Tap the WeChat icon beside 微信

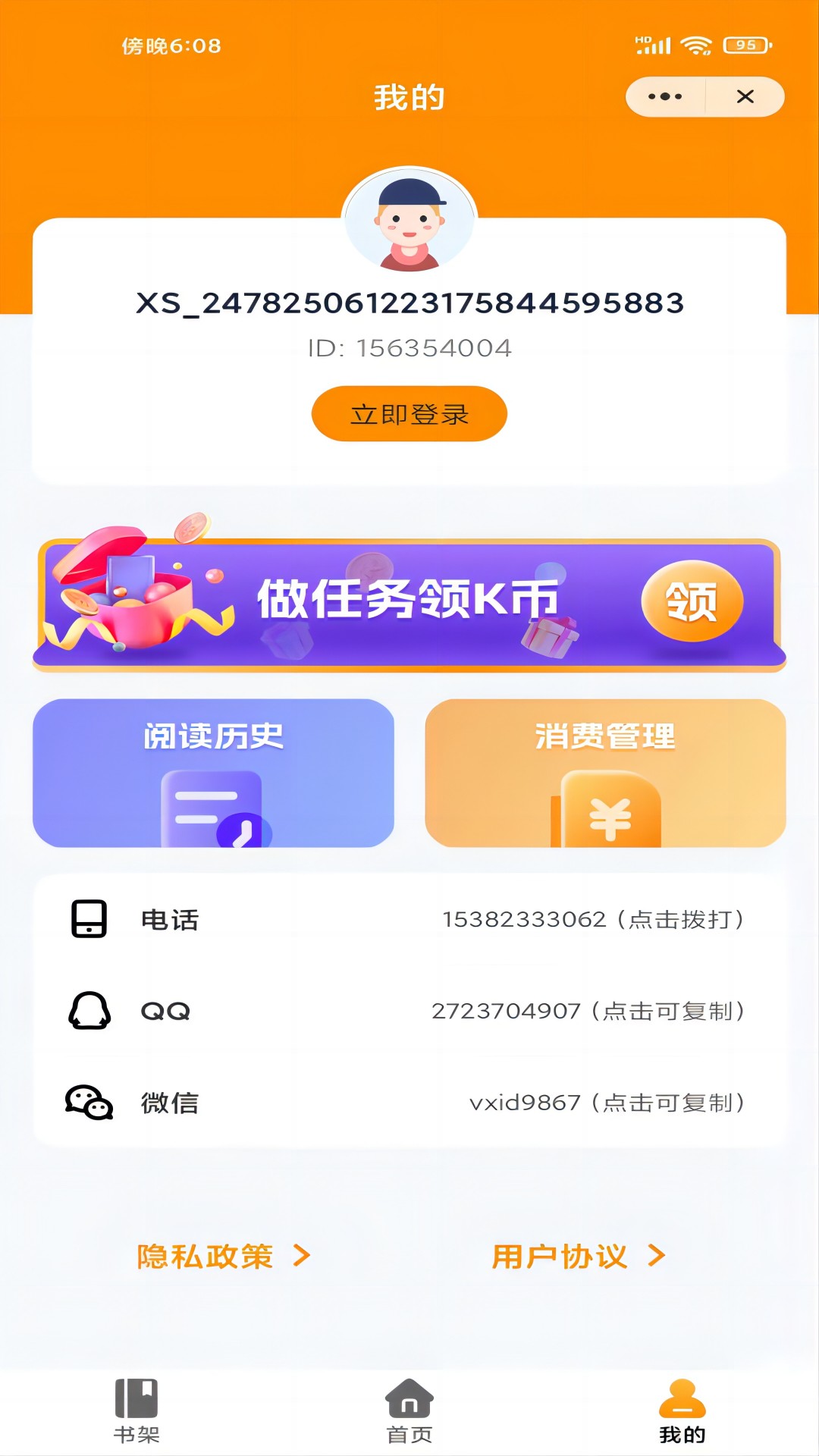[89, 1103]
